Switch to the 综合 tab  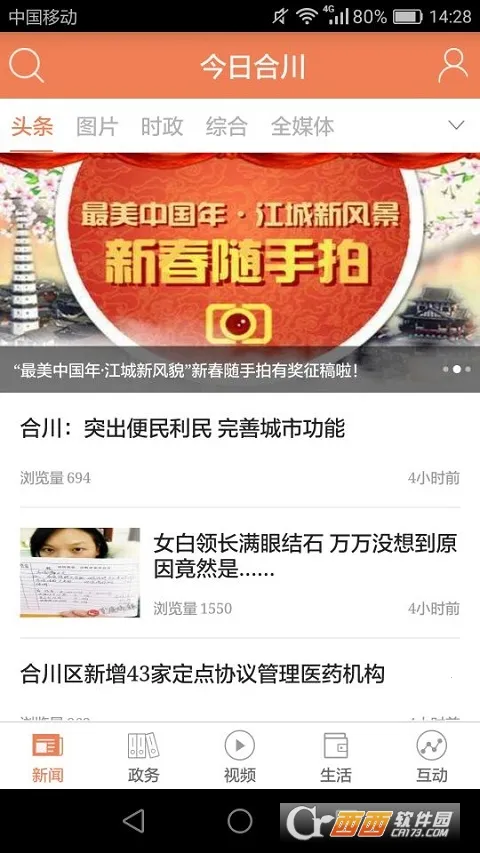tap(226, 126)
